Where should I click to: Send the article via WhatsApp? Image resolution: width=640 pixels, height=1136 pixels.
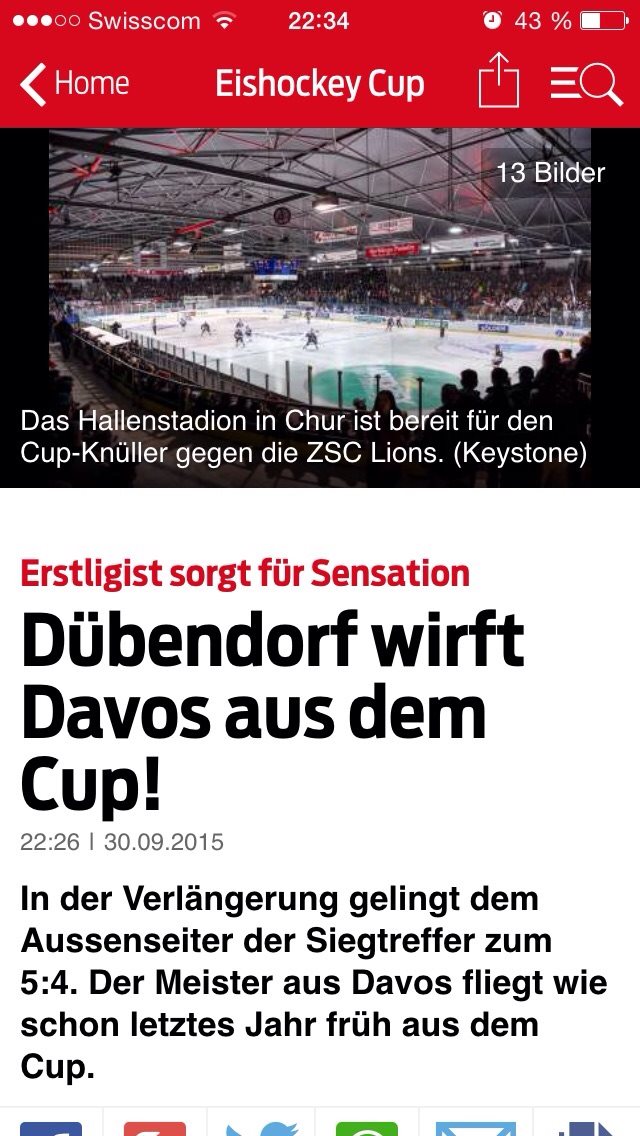pyautogui.click(x=367, y=1127)
